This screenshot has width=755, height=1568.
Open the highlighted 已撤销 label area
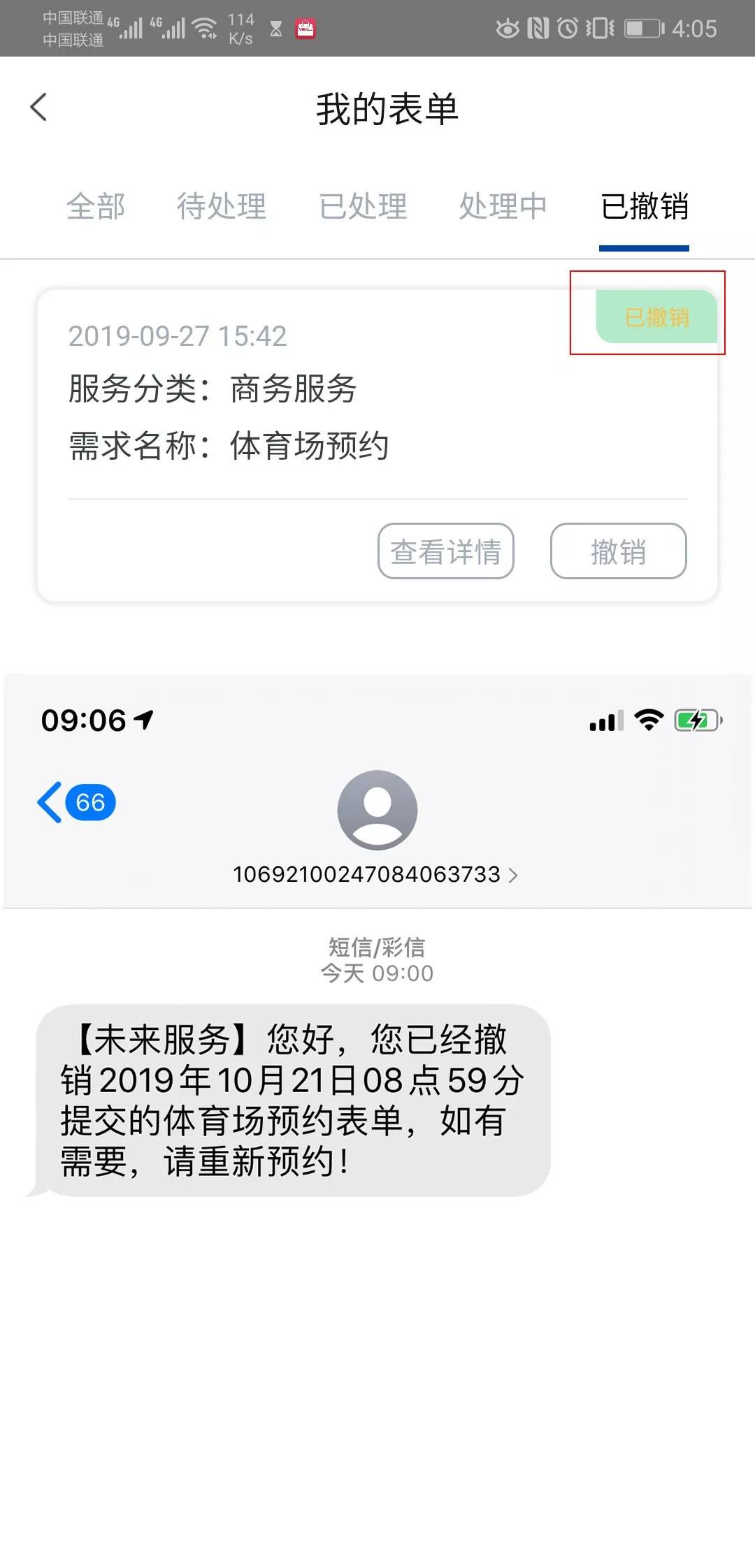pos(647,315)
